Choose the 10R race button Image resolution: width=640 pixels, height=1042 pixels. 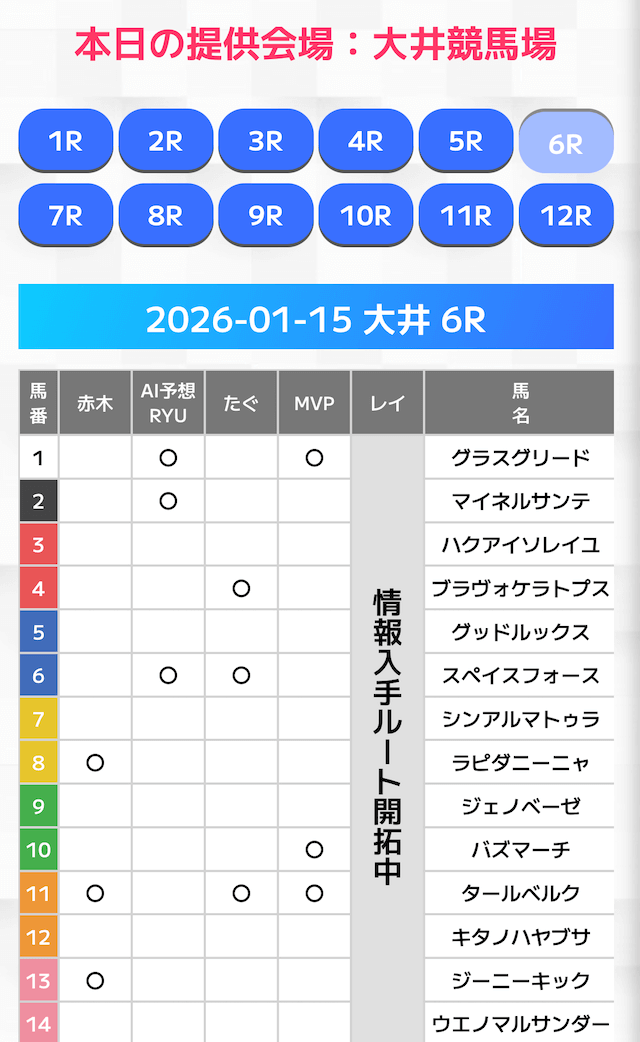point(366,215)
